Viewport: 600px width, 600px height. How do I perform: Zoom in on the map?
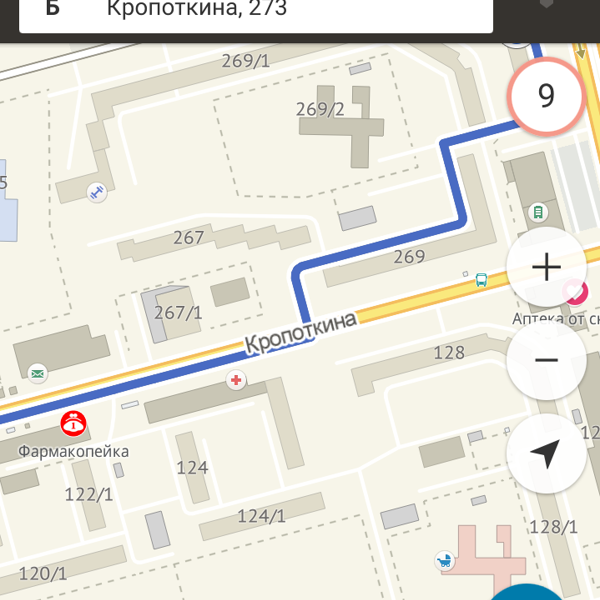[x=546, y=267]
